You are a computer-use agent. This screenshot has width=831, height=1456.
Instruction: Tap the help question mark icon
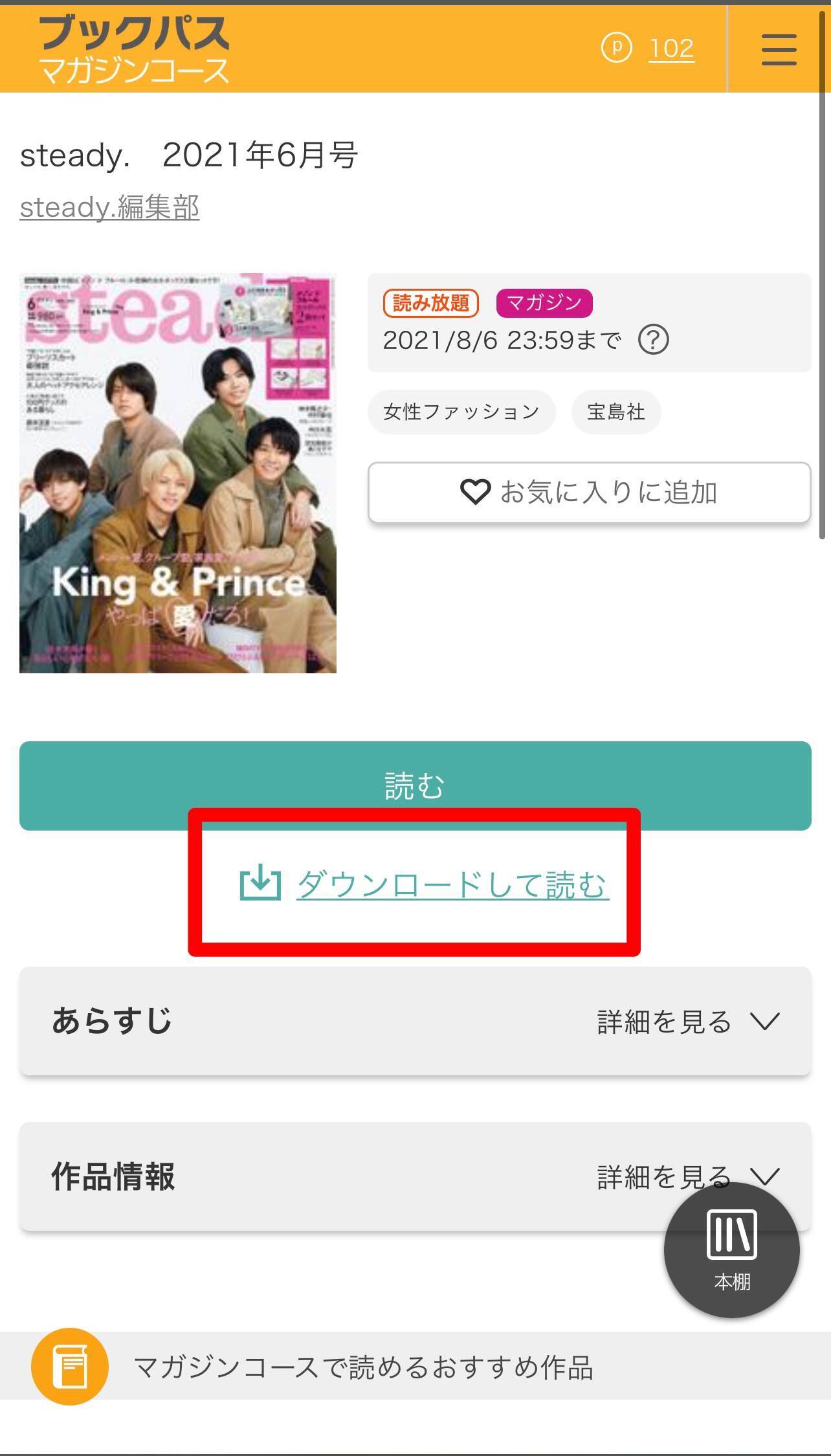653,339
